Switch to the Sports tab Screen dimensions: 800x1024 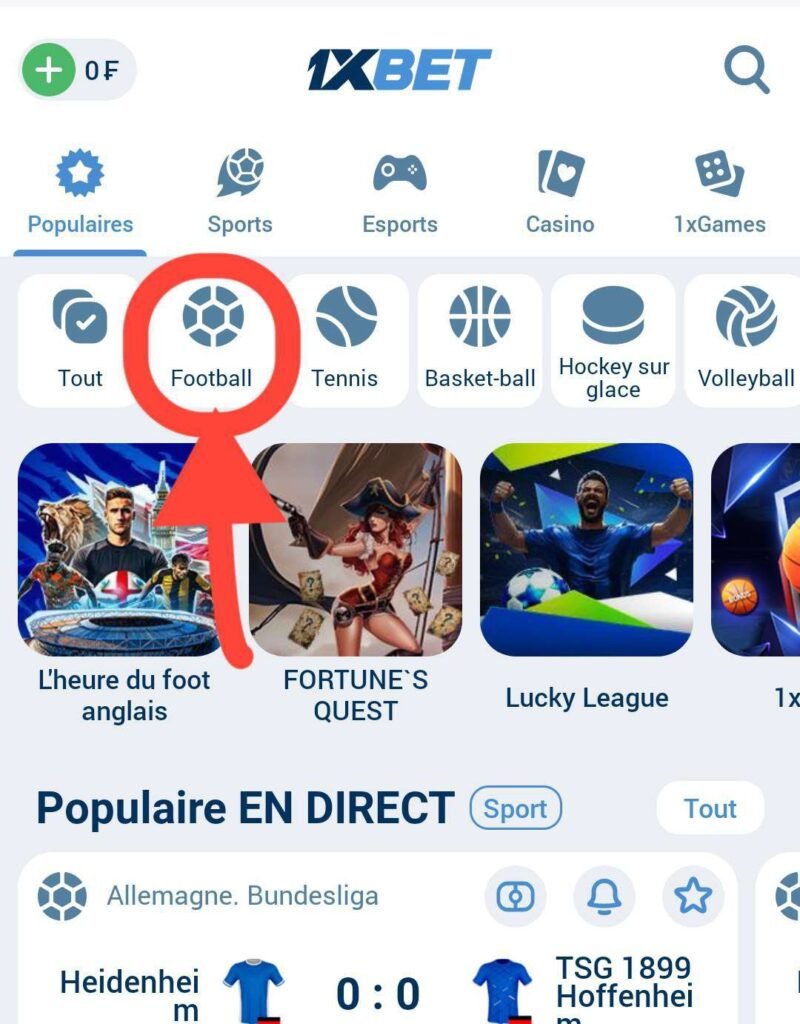240,193
